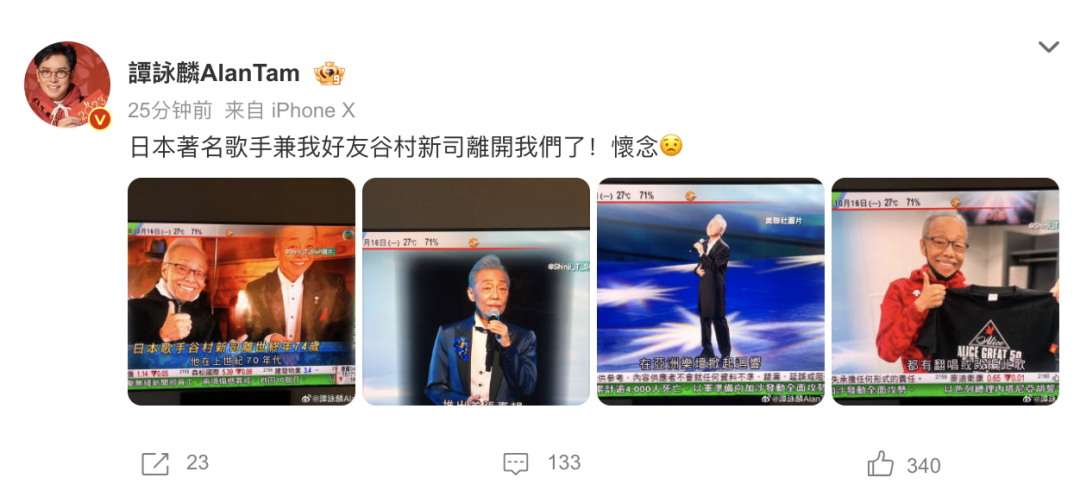Screen dimensions: 1080x497
Task: Open third photo of singer on stage
Action: (710, 291)
